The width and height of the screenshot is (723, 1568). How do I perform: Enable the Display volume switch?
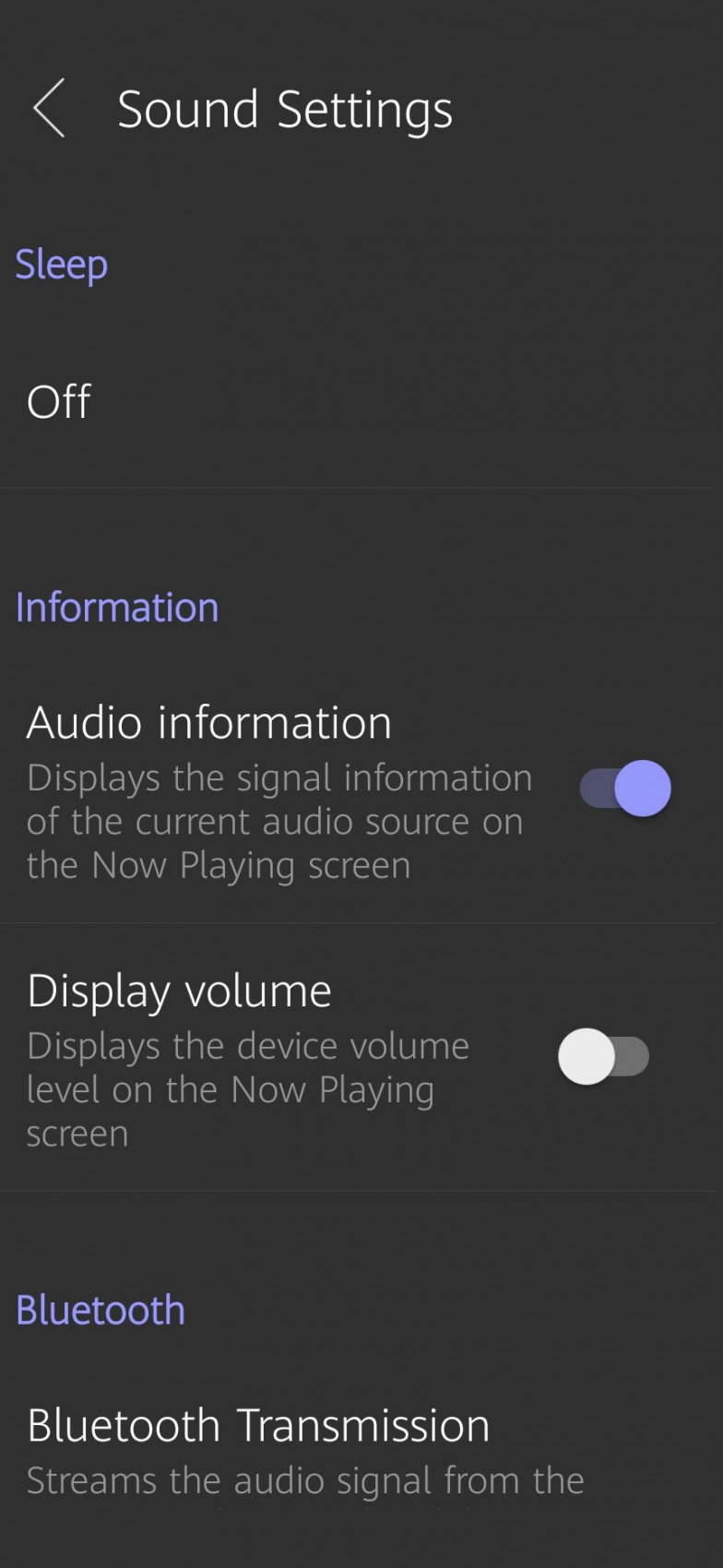pos(604,1057)
